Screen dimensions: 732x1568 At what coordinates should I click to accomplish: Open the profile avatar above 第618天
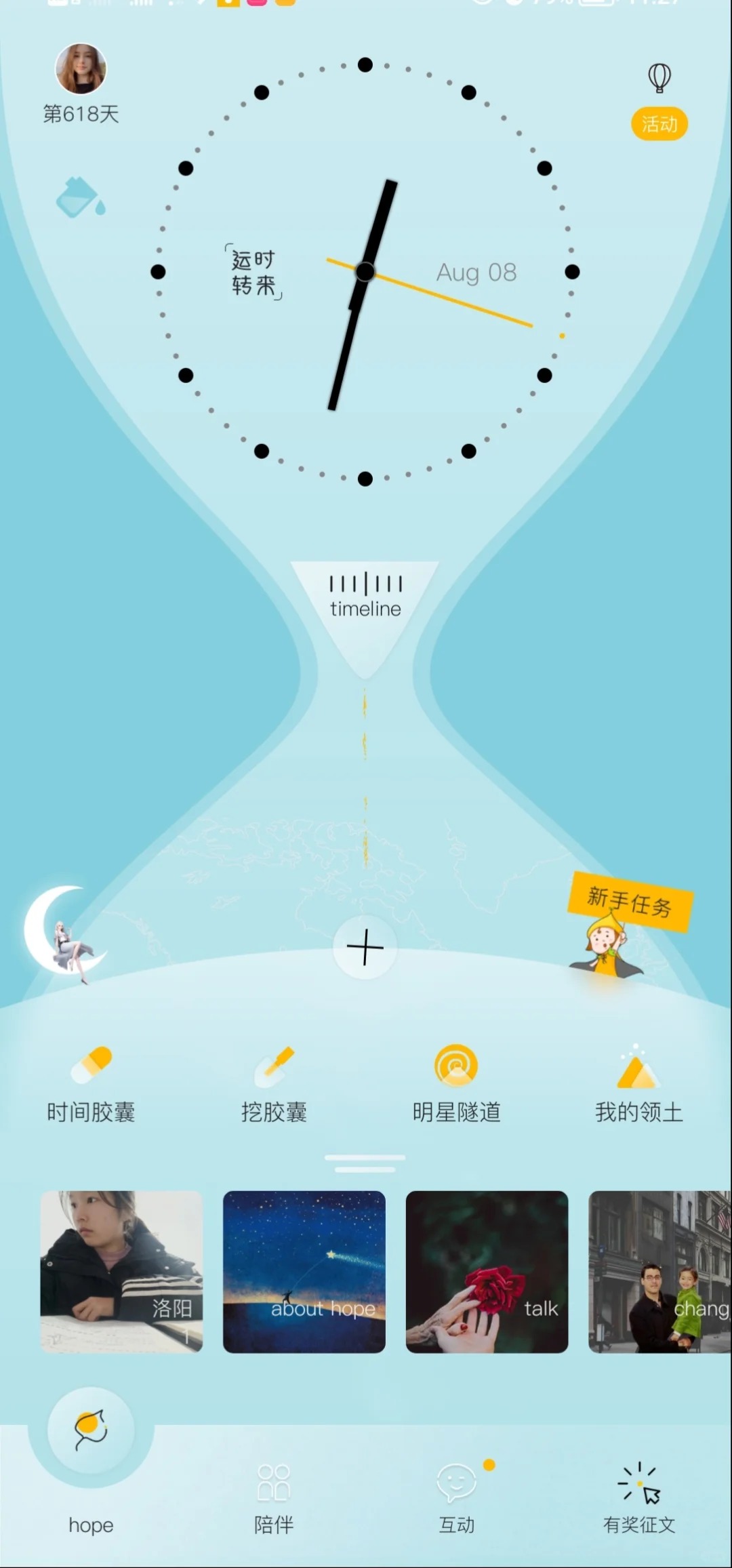81,70
